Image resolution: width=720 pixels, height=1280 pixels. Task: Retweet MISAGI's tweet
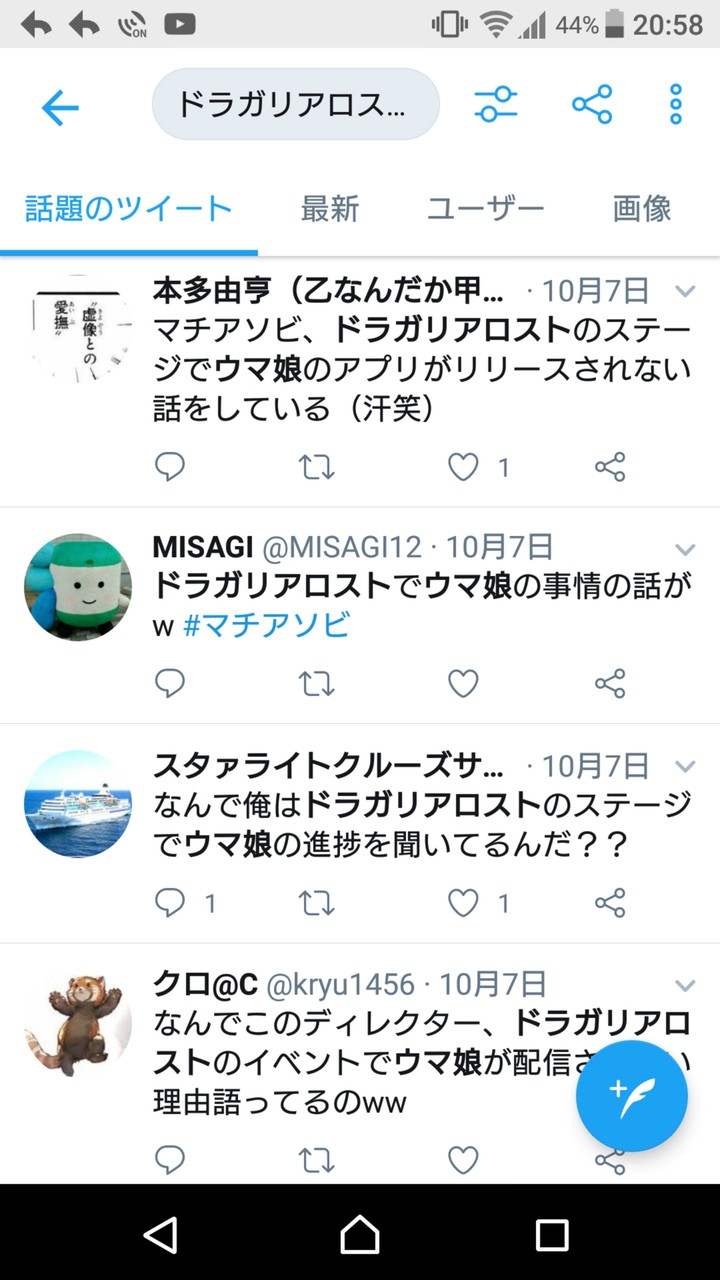[x=317, y=684]
